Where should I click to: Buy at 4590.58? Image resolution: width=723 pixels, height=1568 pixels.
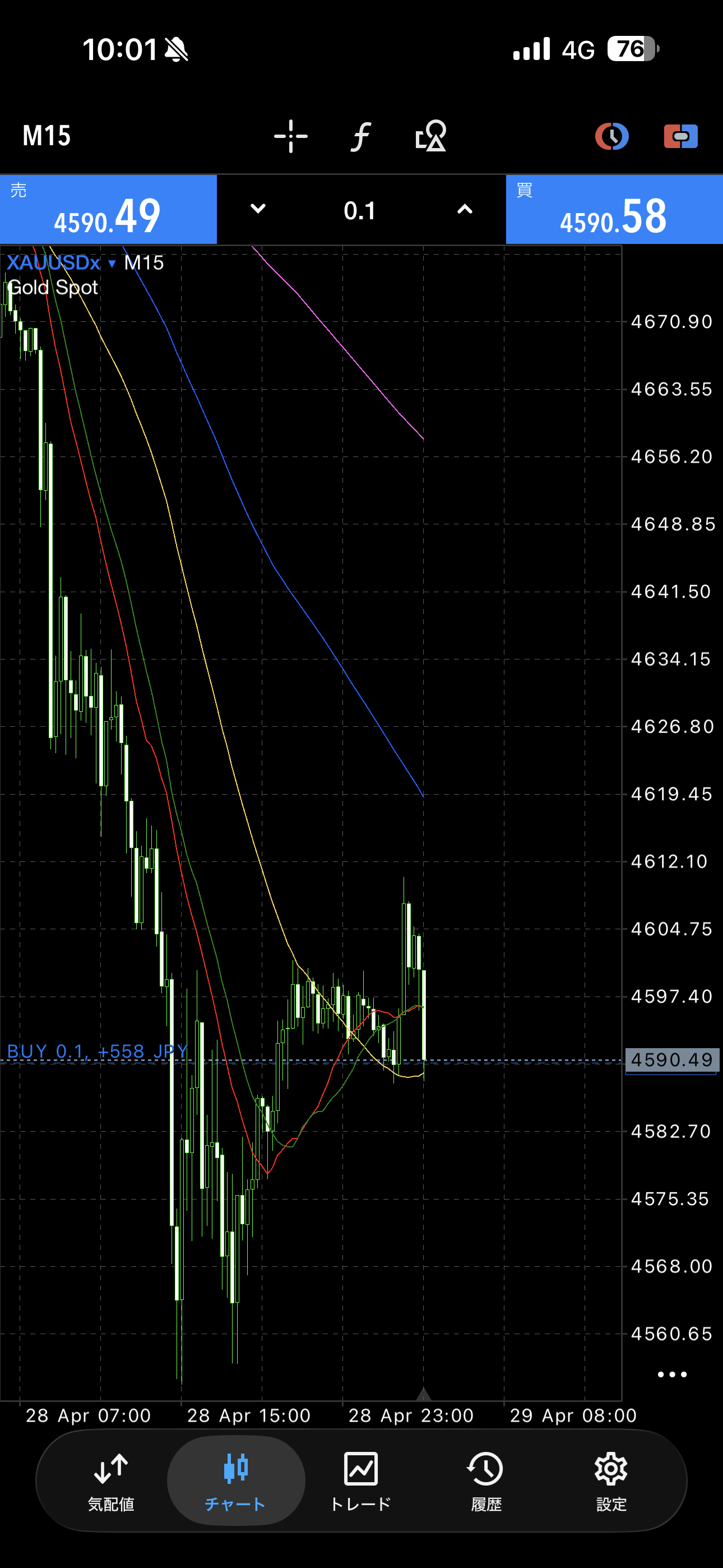614,210
